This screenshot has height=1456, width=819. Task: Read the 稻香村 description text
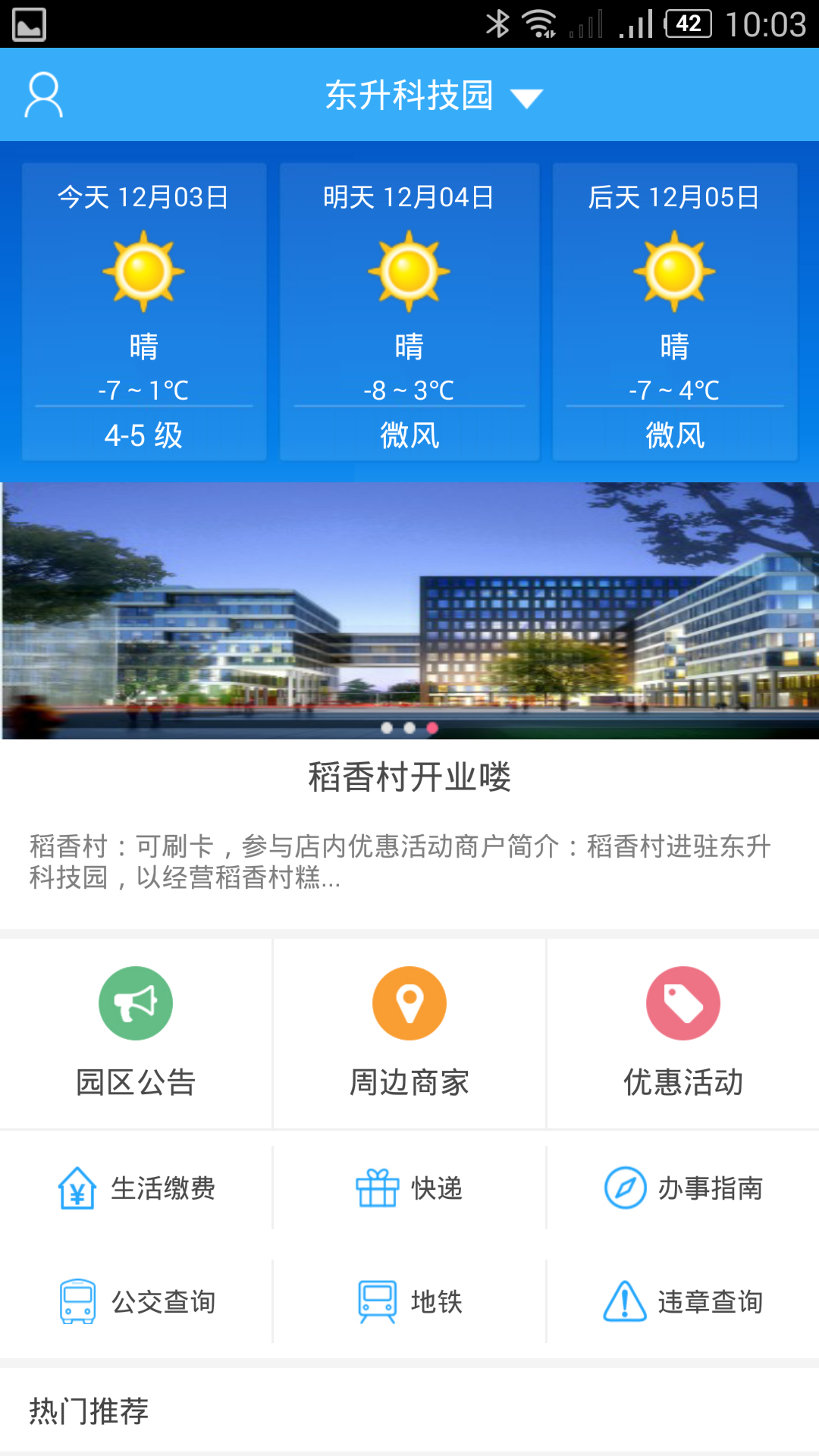[409, 861]
